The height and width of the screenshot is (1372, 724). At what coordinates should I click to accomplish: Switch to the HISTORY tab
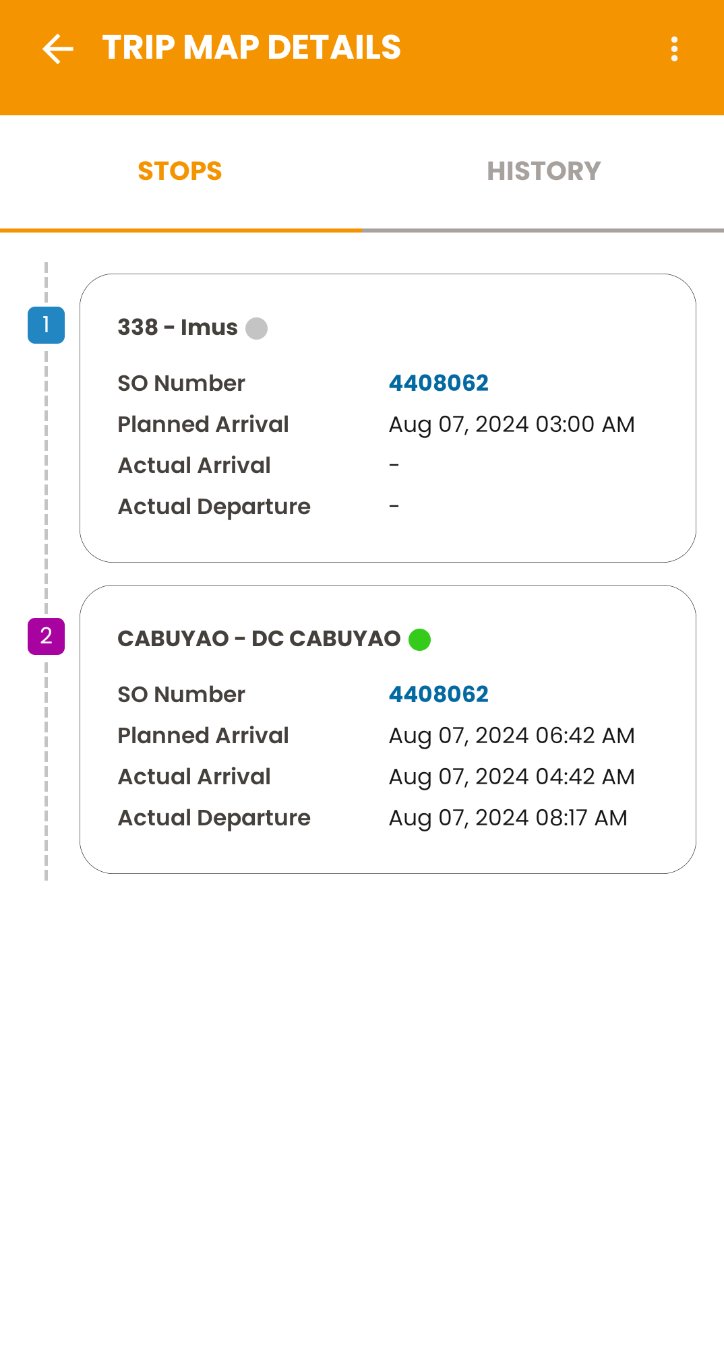click(x=543, y=170)
